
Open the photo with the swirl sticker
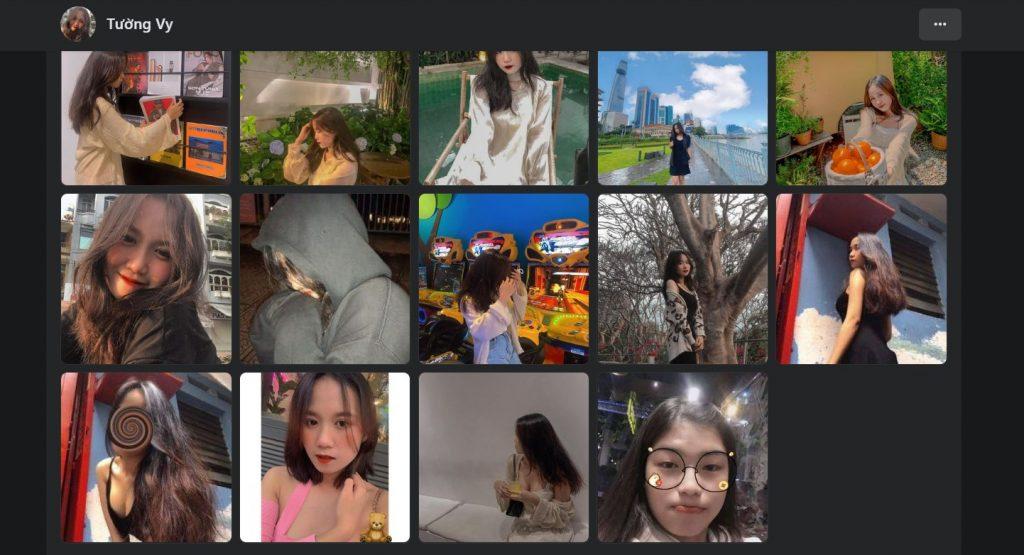(146, 457)
